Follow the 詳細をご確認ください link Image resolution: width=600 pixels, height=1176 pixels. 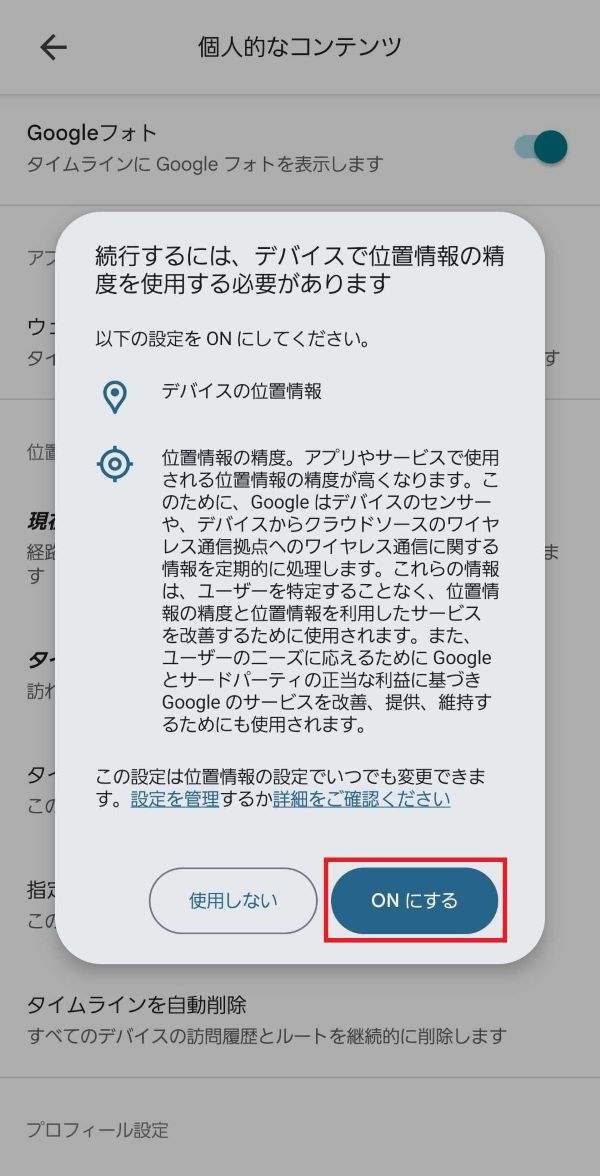click(361, 799)
